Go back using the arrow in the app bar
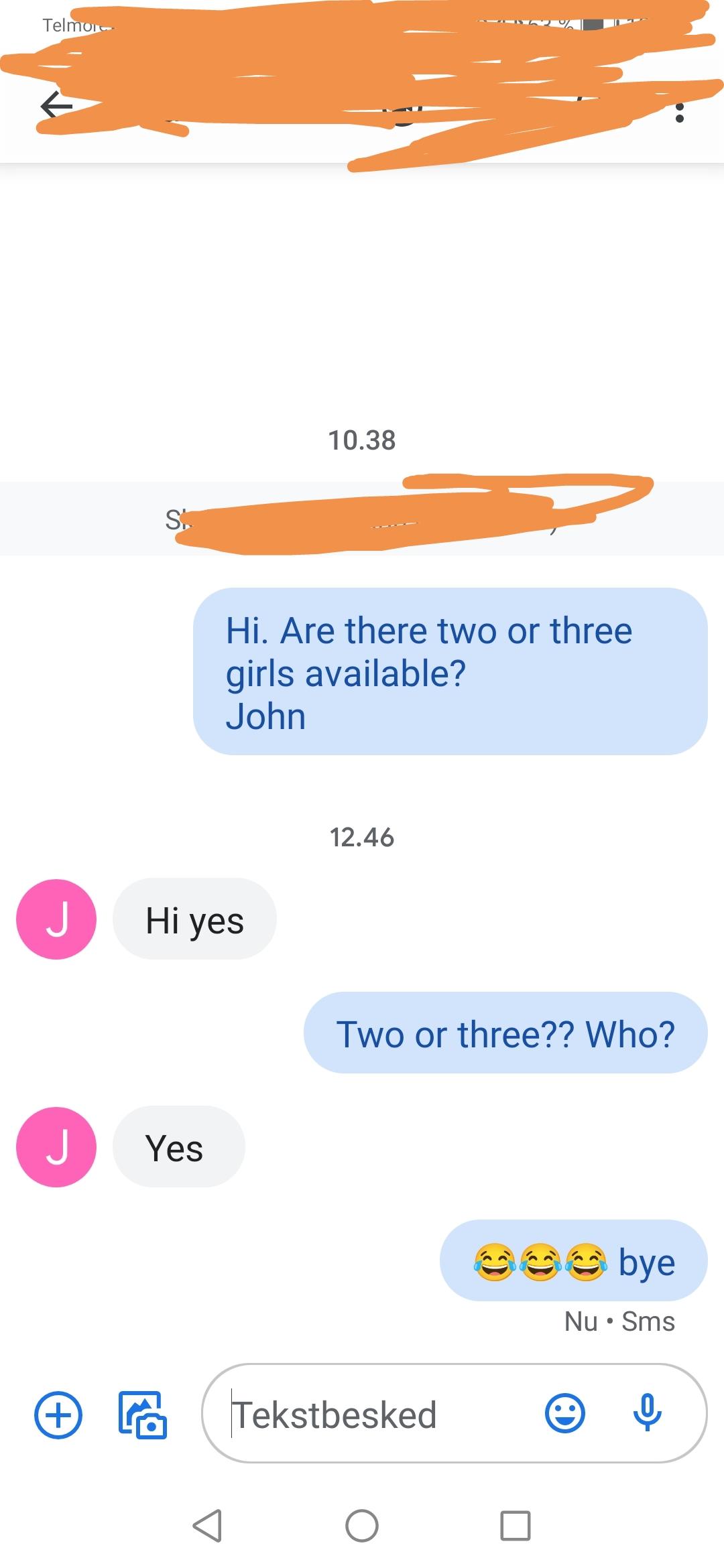The image size is (724, 1568). [56, 107]
